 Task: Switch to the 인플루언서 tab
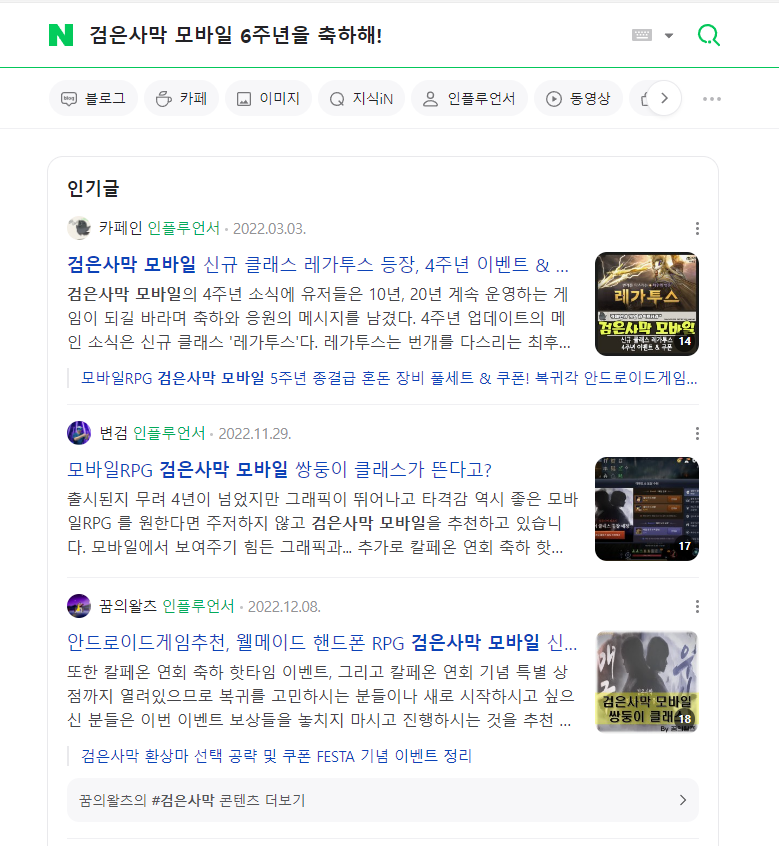469,99
